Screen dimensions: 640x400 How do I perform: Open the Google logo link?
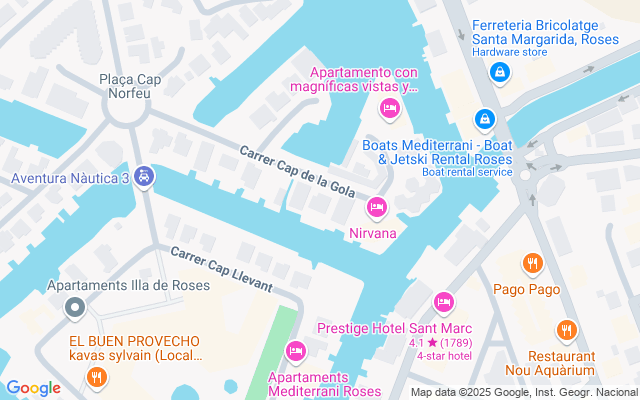pyautogui.click(x=33, y=388)
